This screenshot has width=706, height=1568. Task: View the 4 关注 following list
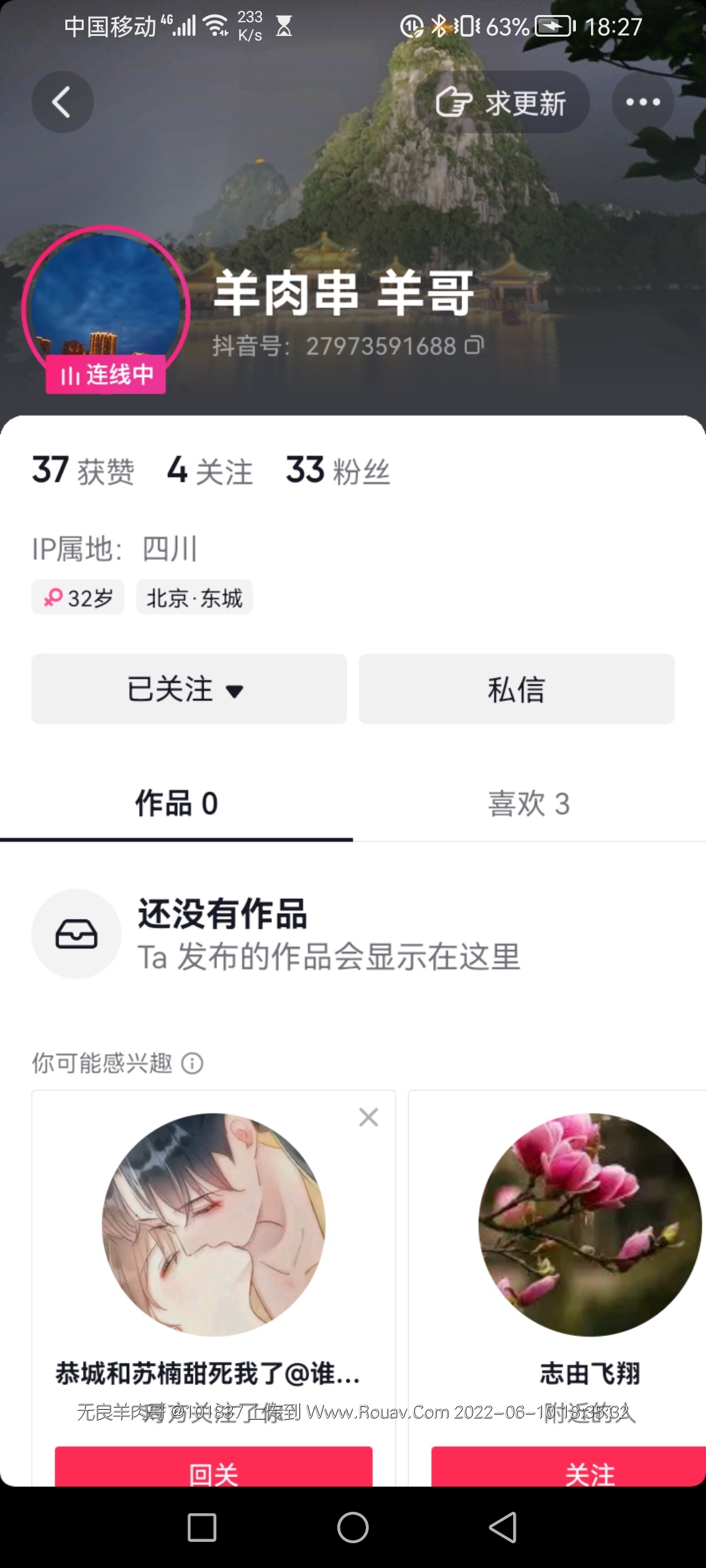point(210,470)
